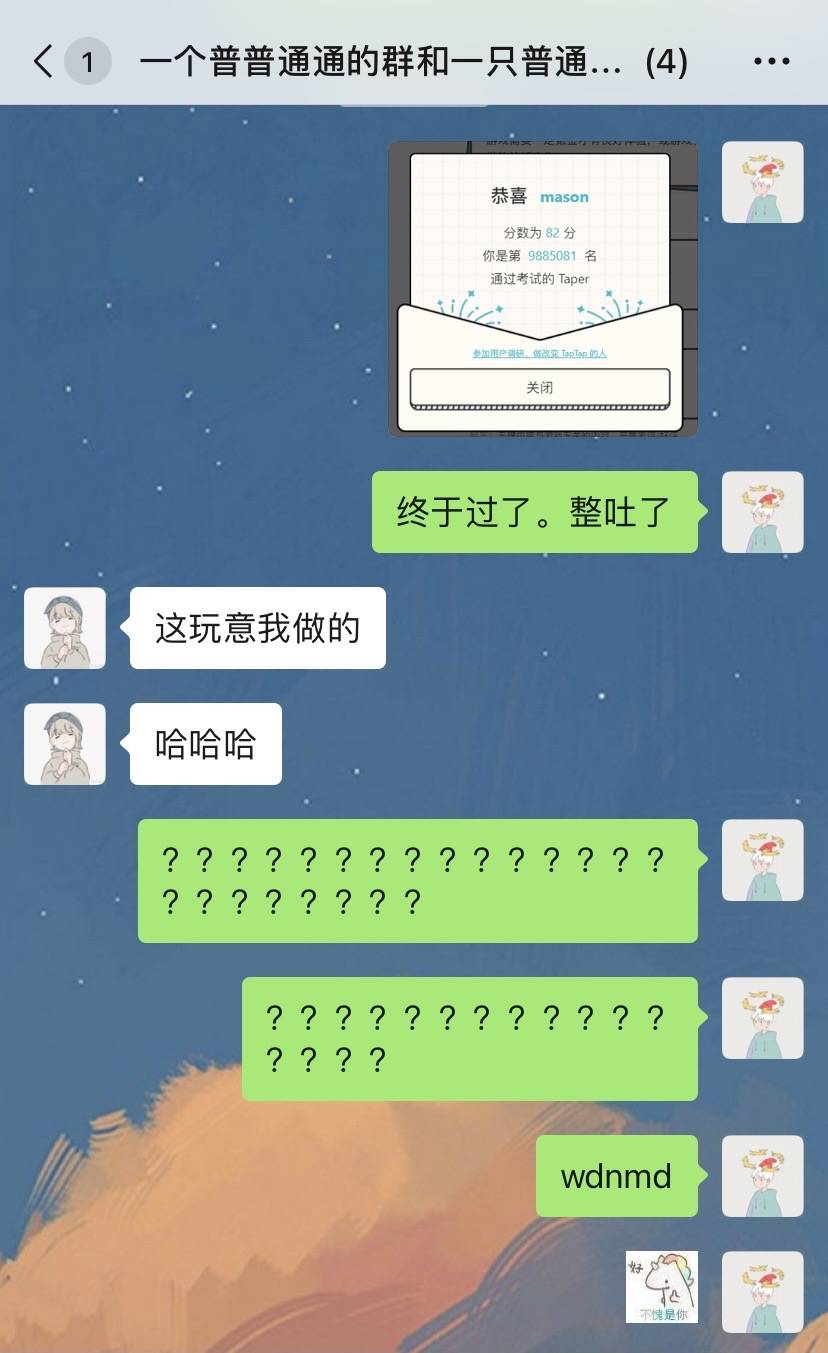Tap the avatar beside 这玩意我做的

(x=65, y=628)
